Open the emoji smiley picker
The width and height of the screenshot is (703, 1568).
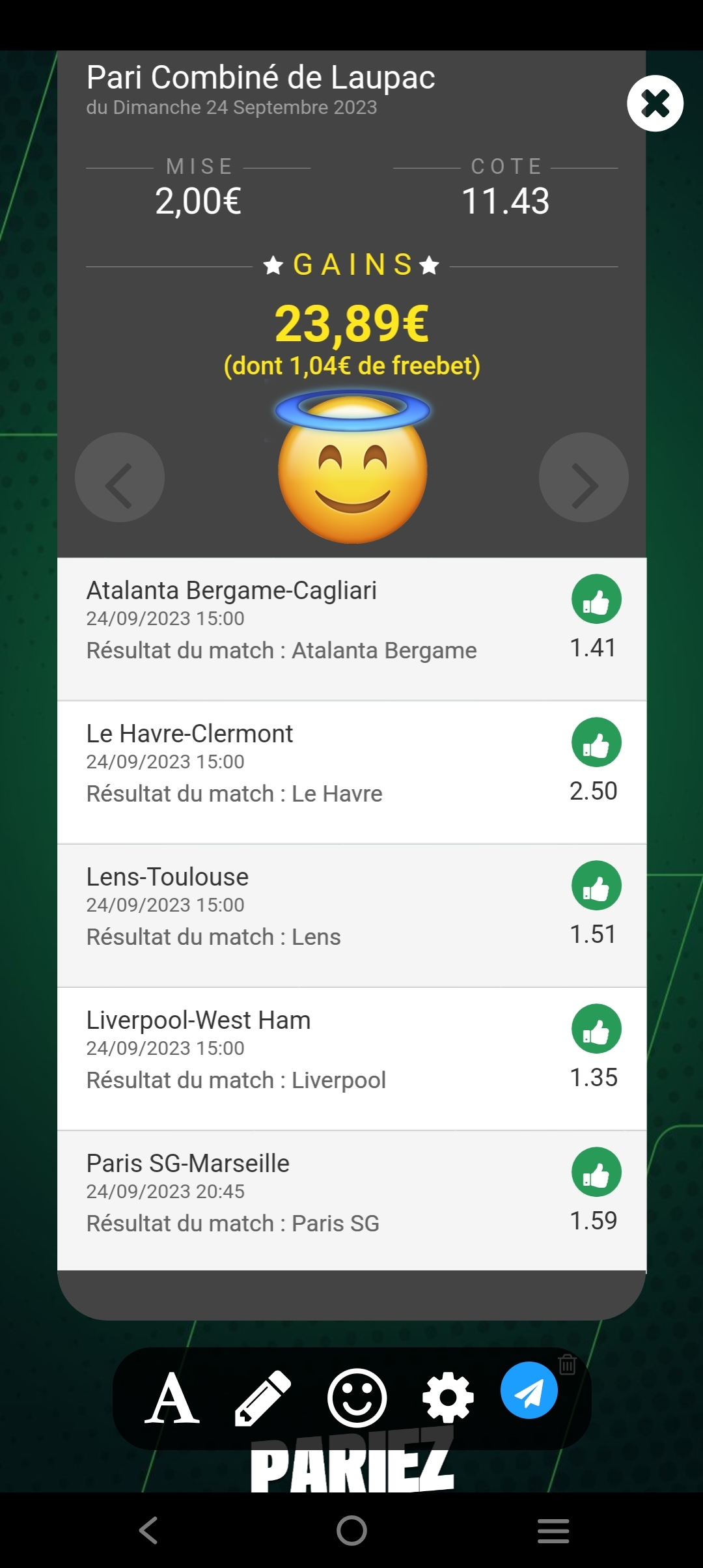pyautogui.click(x=357, y=1398)
